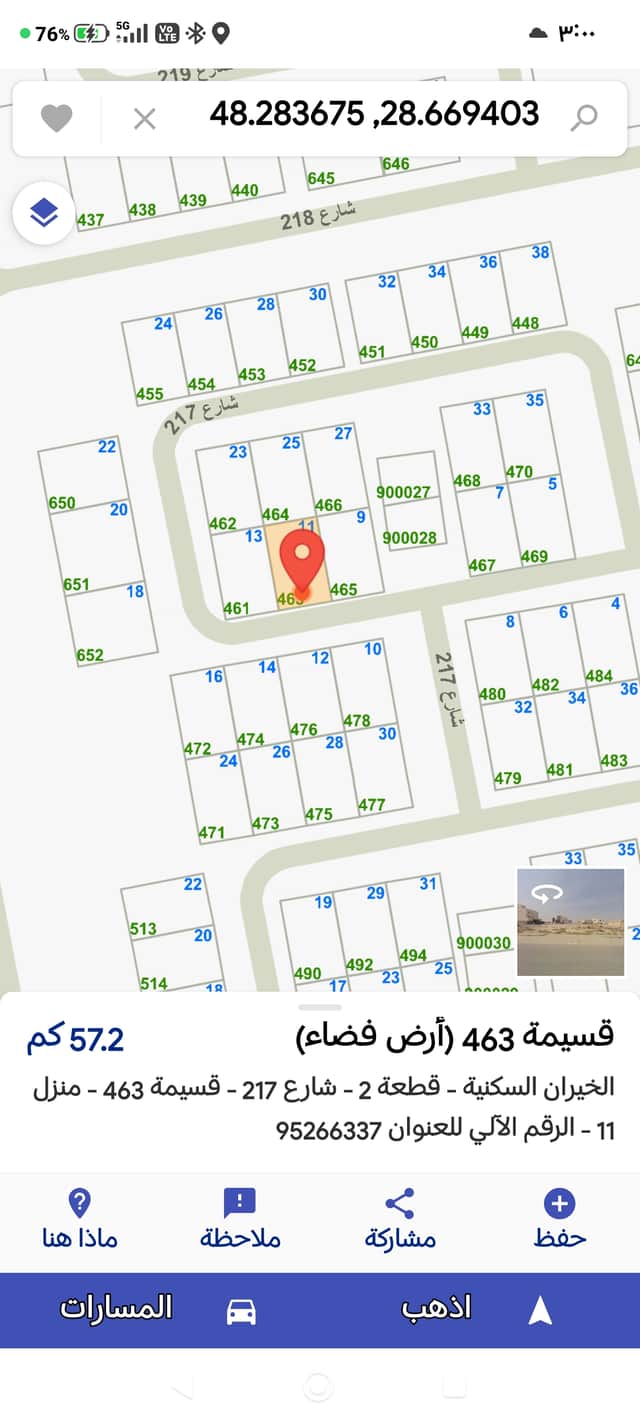Screen dimensions: 640x1423
Task: Select ماذا هنا to see what's here
Action: (x=80, y=1219)
